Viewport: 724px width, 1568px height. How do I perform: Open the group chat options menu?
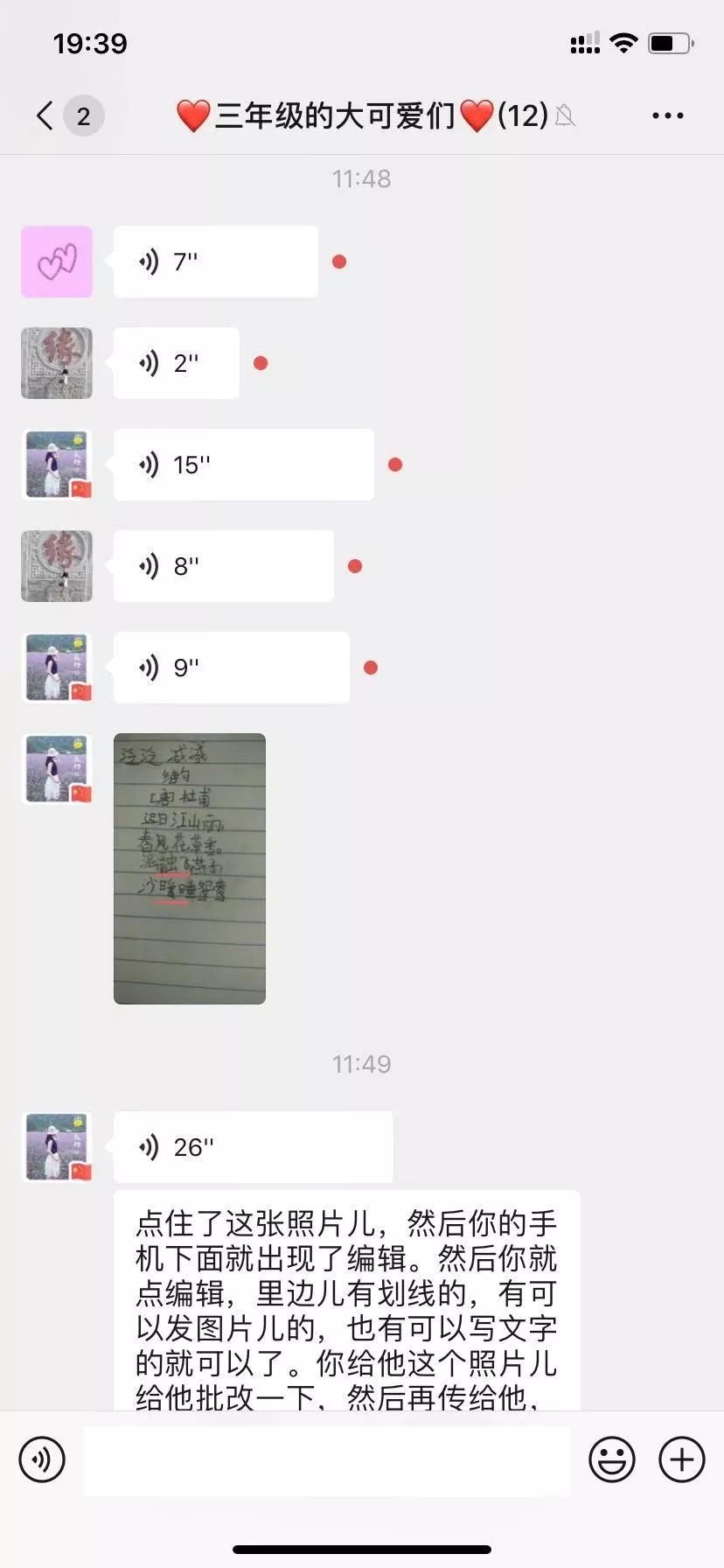click(667, 115)
